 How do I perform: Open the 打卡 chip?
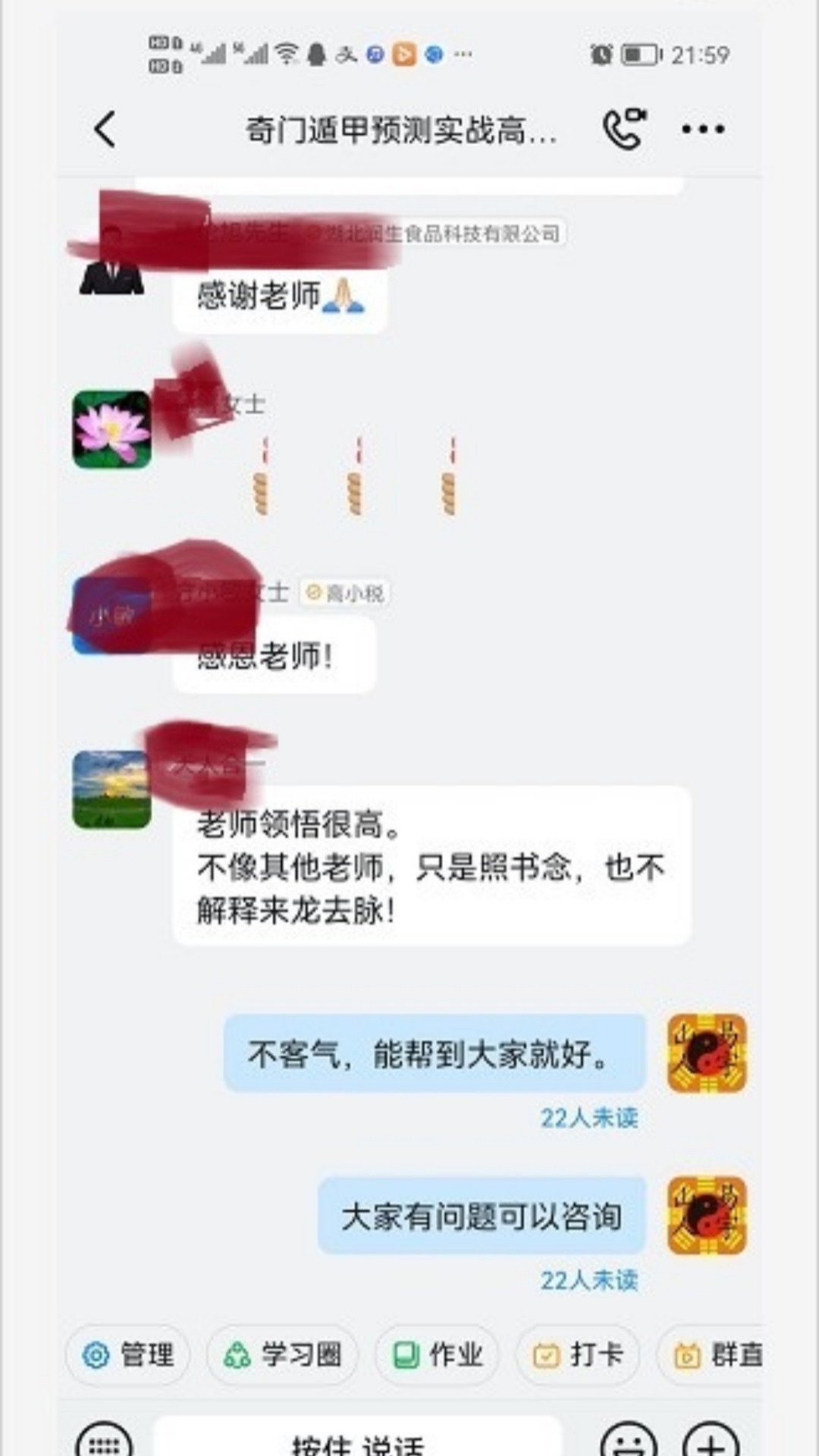pos(578,1354)
